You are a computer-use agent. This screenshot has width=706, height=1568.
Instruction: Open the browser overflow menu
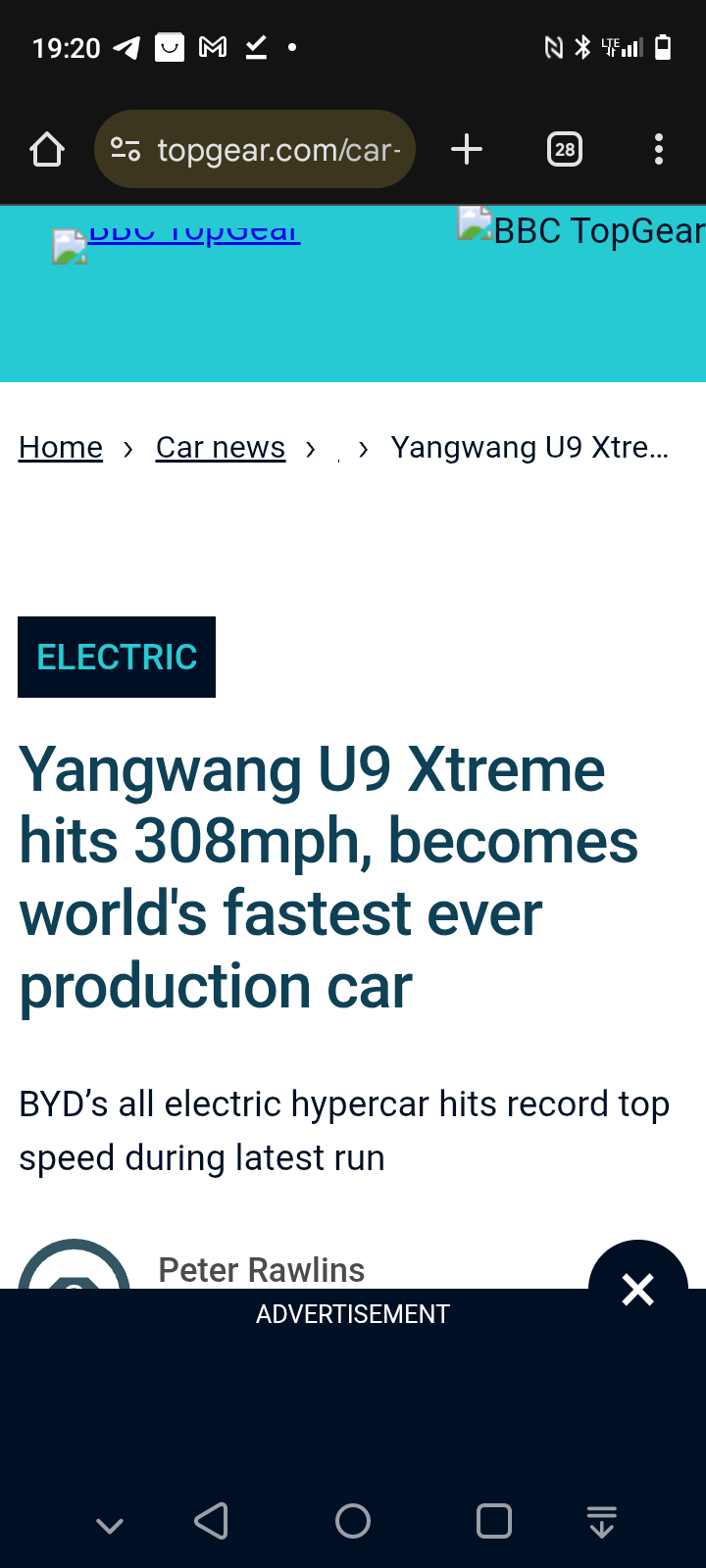[658, 150]
